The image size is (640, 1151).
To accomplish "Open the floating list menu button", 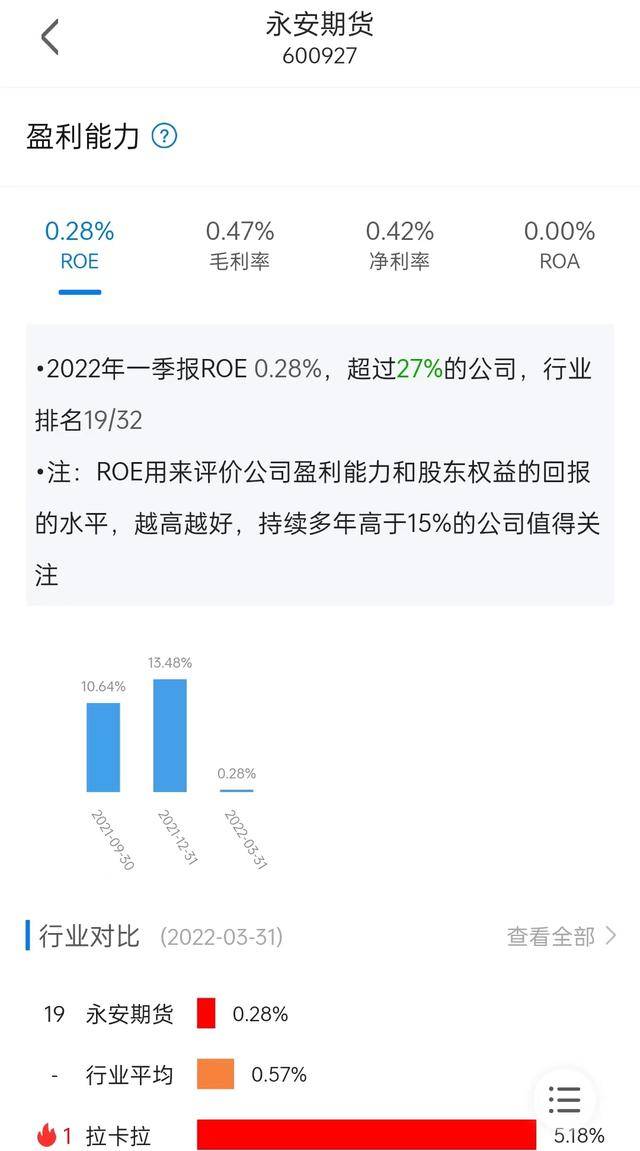I will pyautogui.click(x=564, y=1100).
